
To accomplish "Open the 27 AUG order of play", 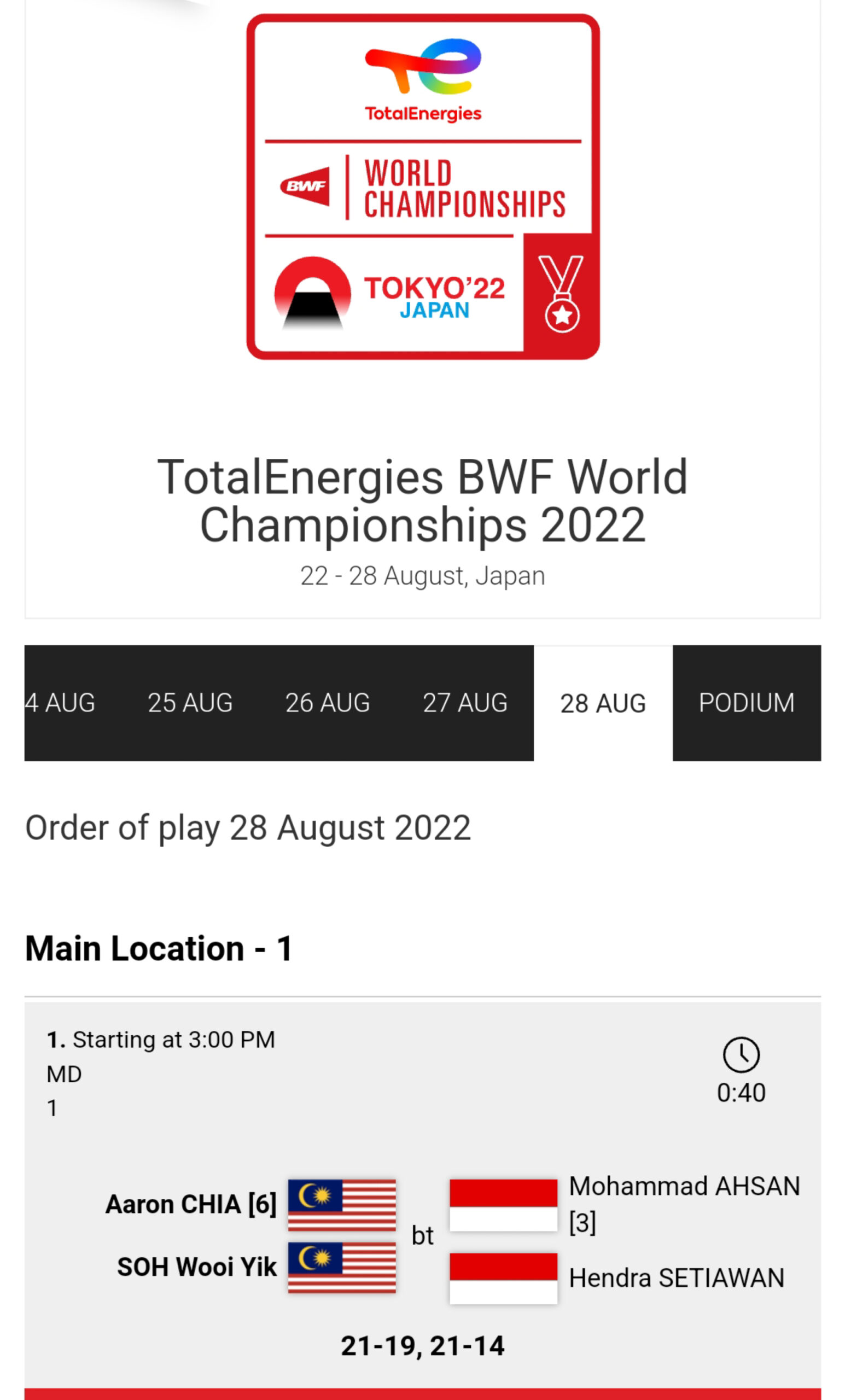I will [x=465, y=703].
